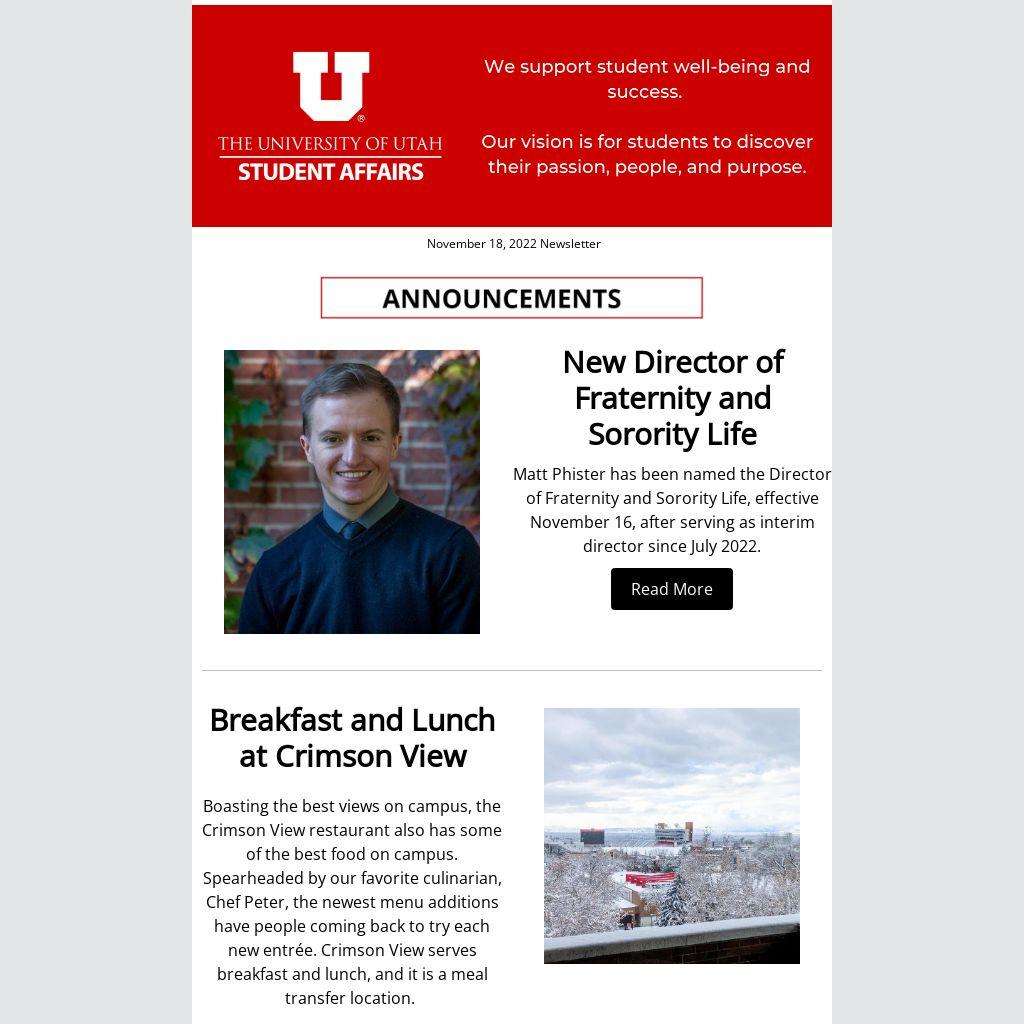1024x1024 pixels.
Task: Open Read More about the new director
Action: pos(671,589)
